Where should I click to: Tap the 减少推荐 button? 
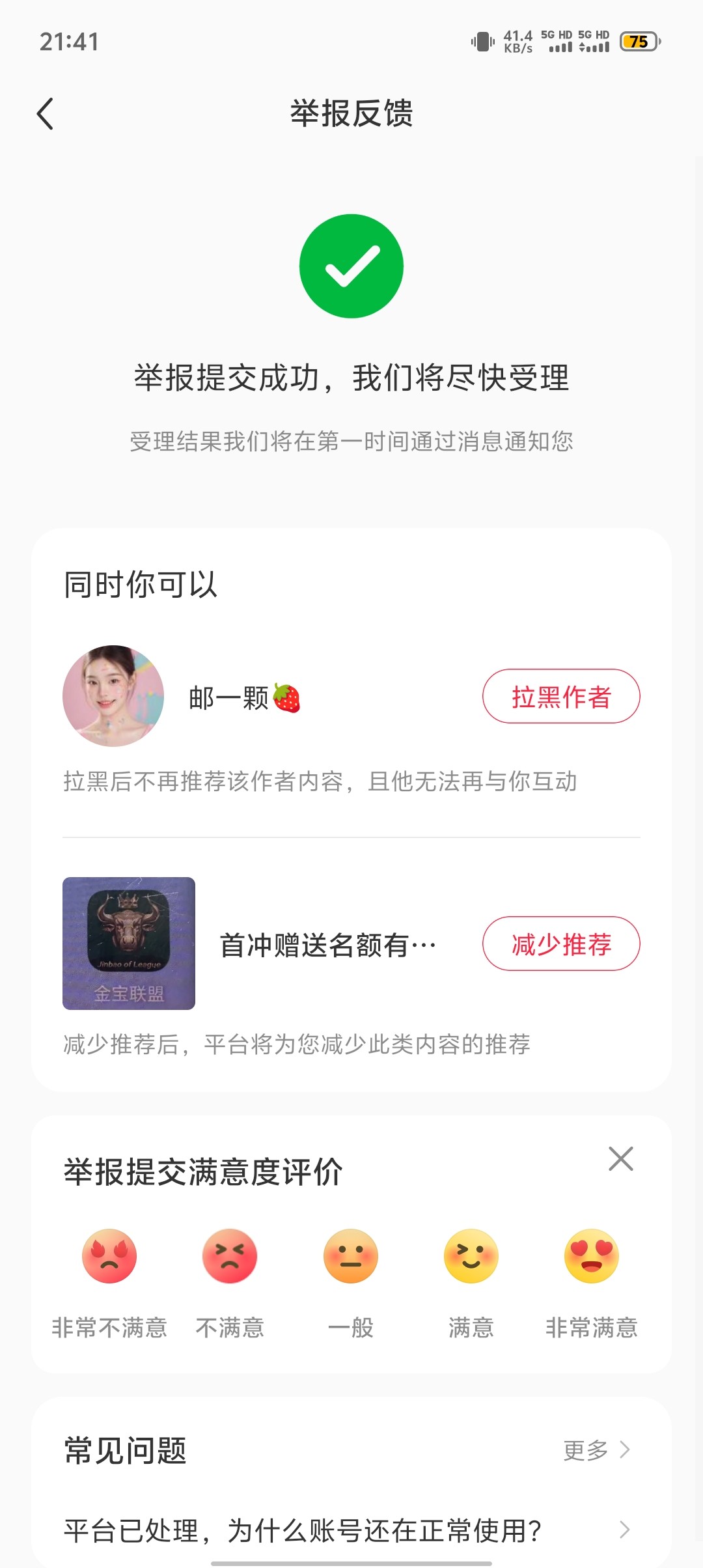[560, 944]
